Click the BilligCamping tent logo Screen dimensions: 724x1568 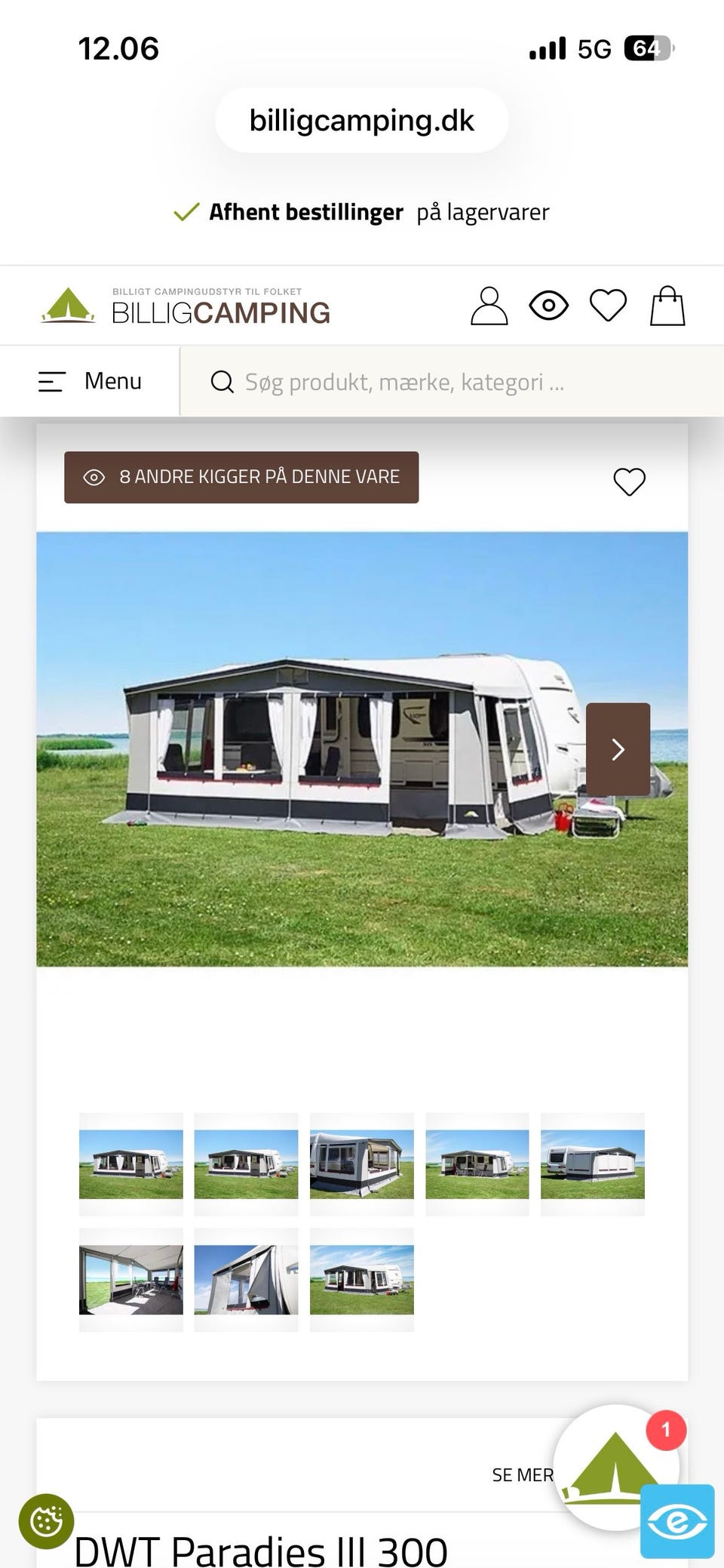pos(68,305)
